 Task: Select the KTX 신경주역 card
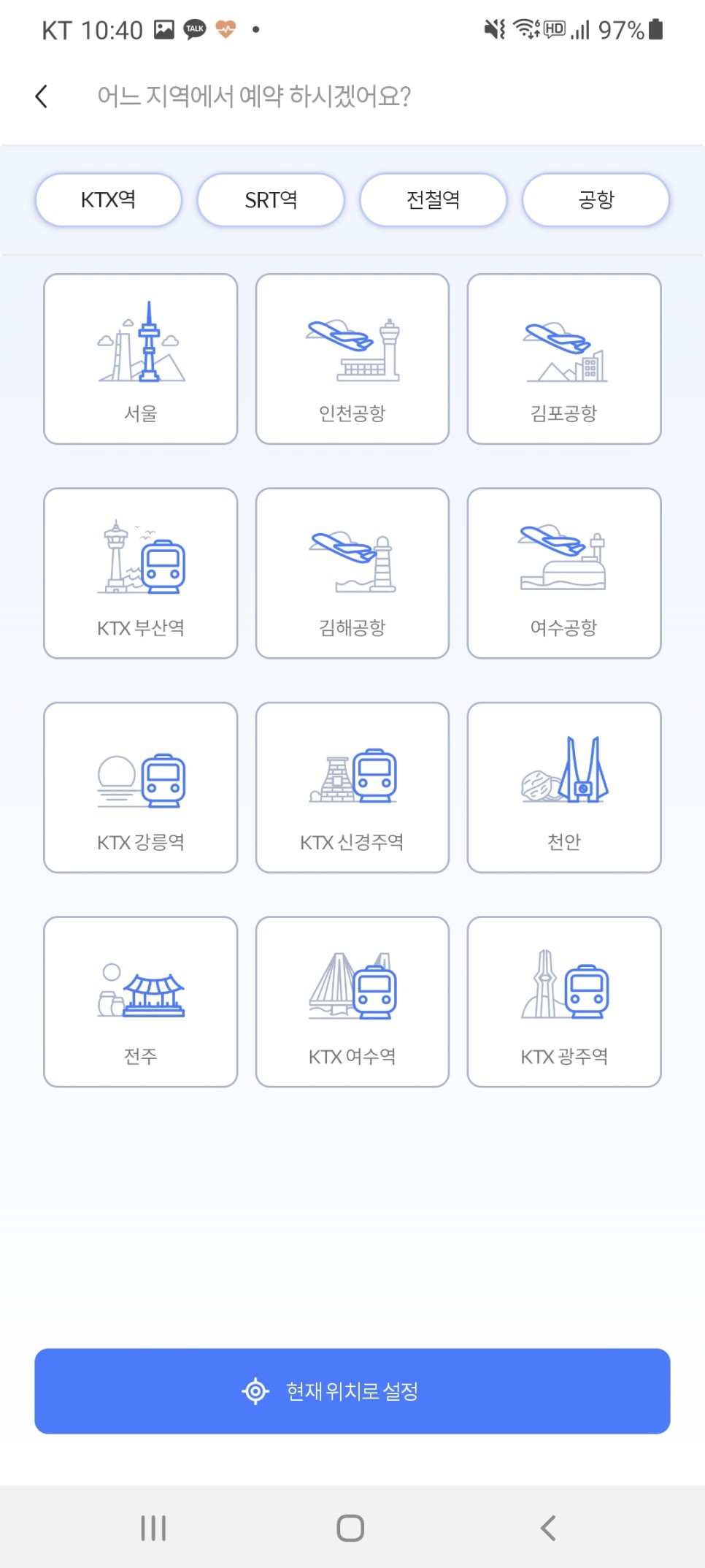pos(352,787)
